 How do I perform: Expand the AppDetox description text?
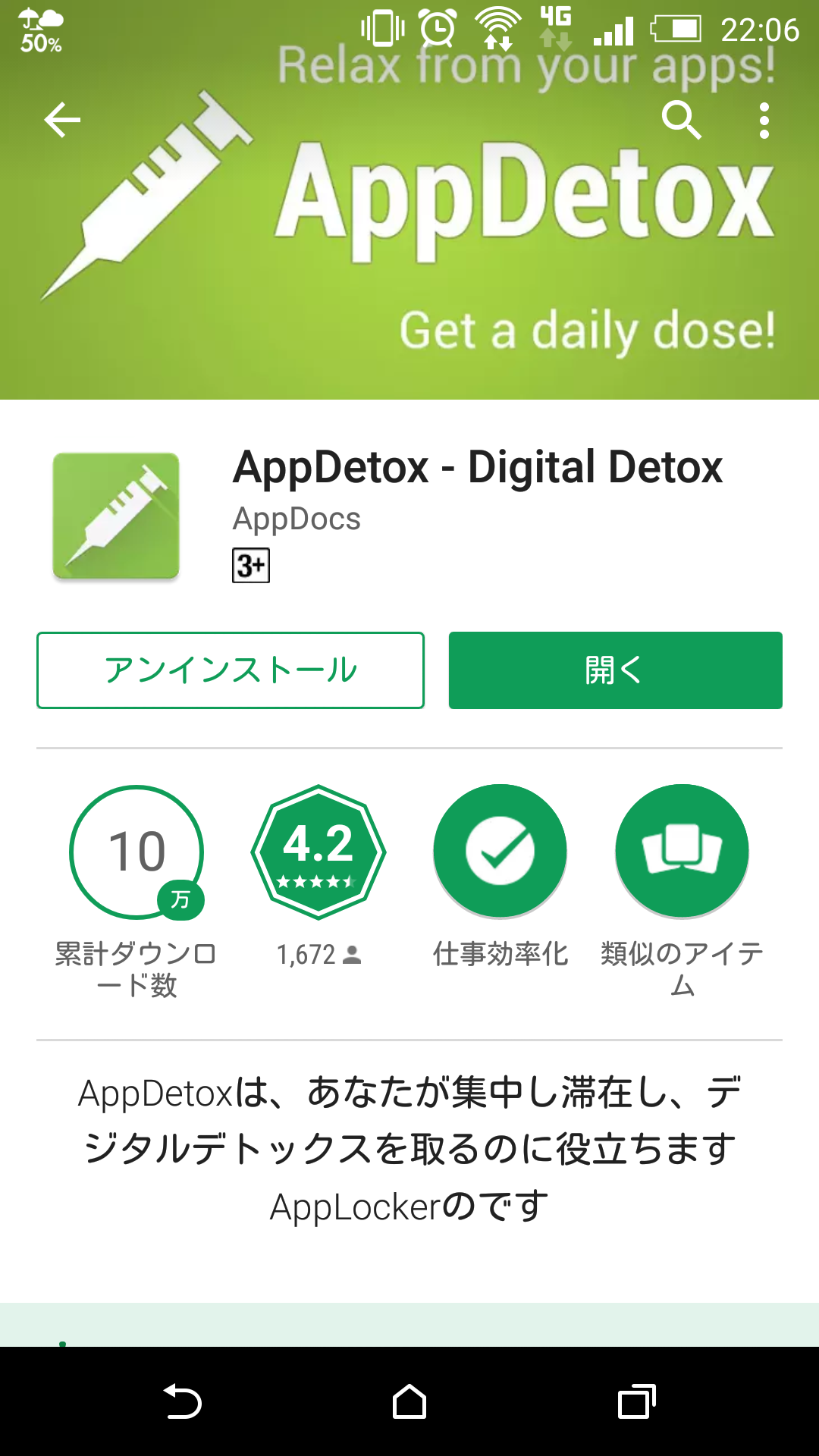(x=409, y=1149)
